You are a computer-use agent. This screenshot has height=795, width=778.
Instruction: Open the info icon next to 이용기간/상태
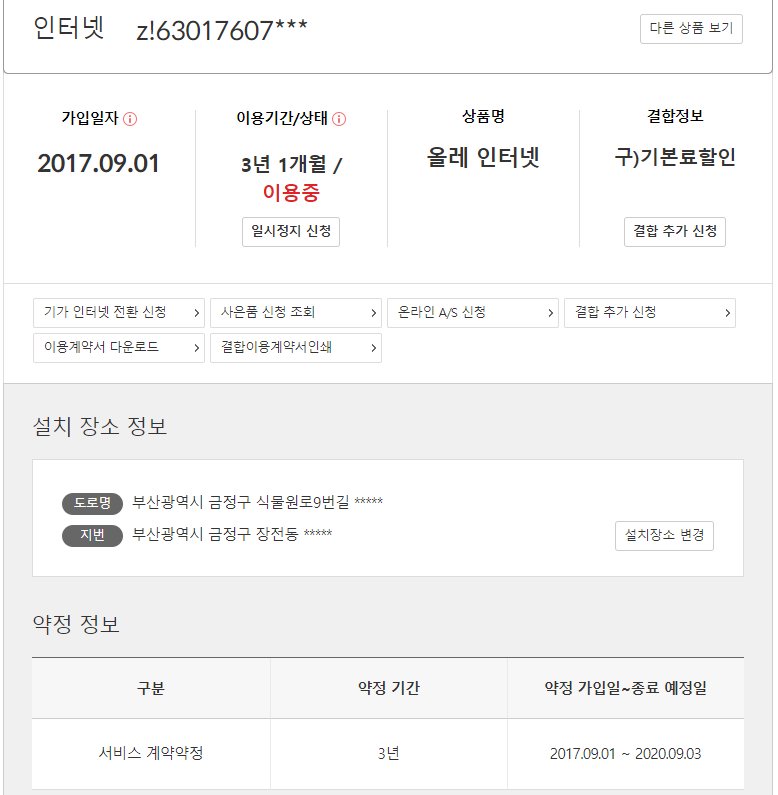339,119
